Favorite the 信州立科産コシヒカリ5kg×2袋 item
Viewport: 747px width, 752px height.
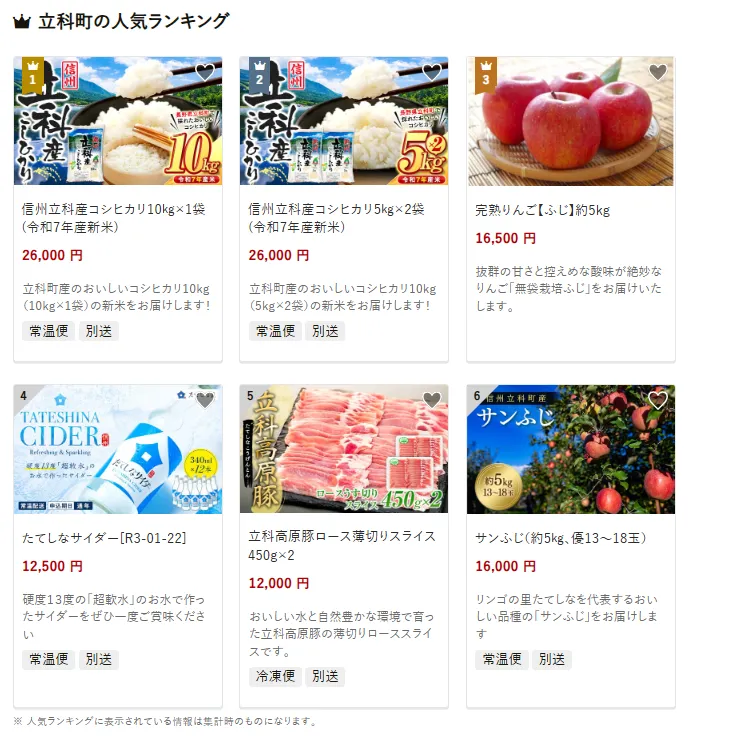431,73
